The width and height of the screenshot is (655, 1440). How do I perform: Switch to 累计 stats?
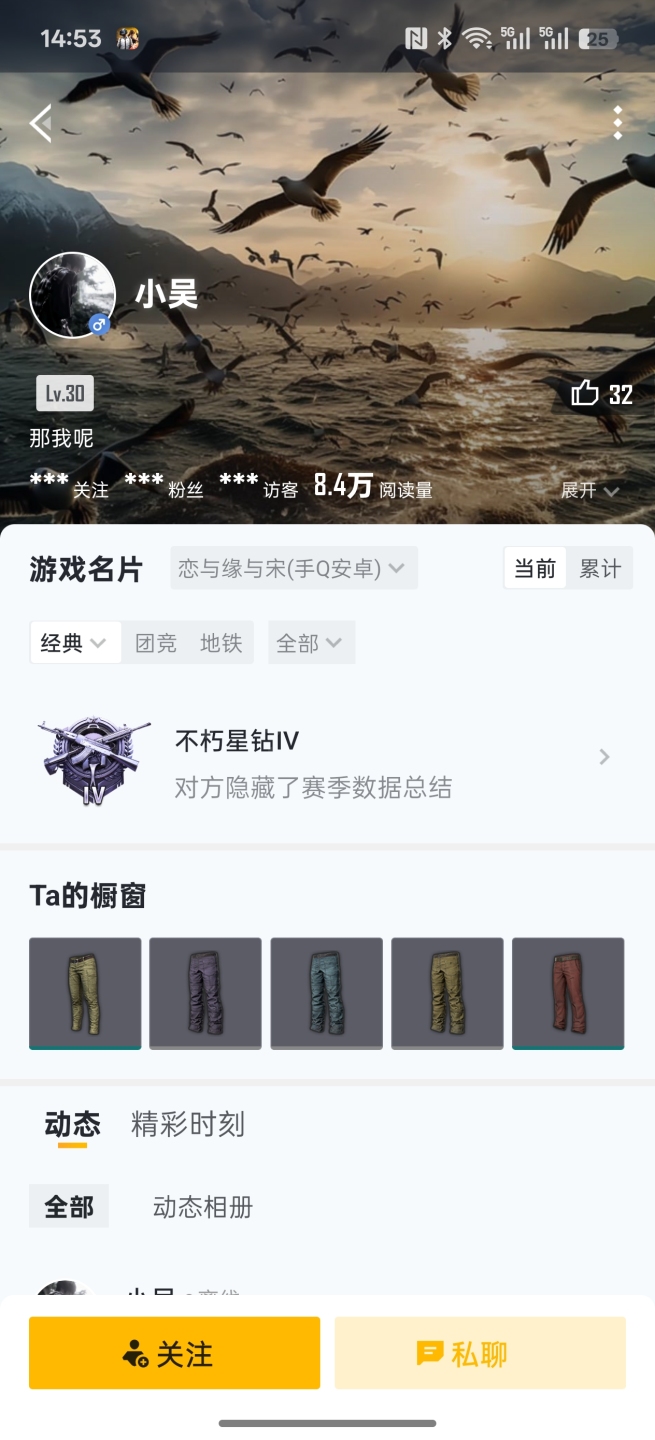click(x=600, y=568)
